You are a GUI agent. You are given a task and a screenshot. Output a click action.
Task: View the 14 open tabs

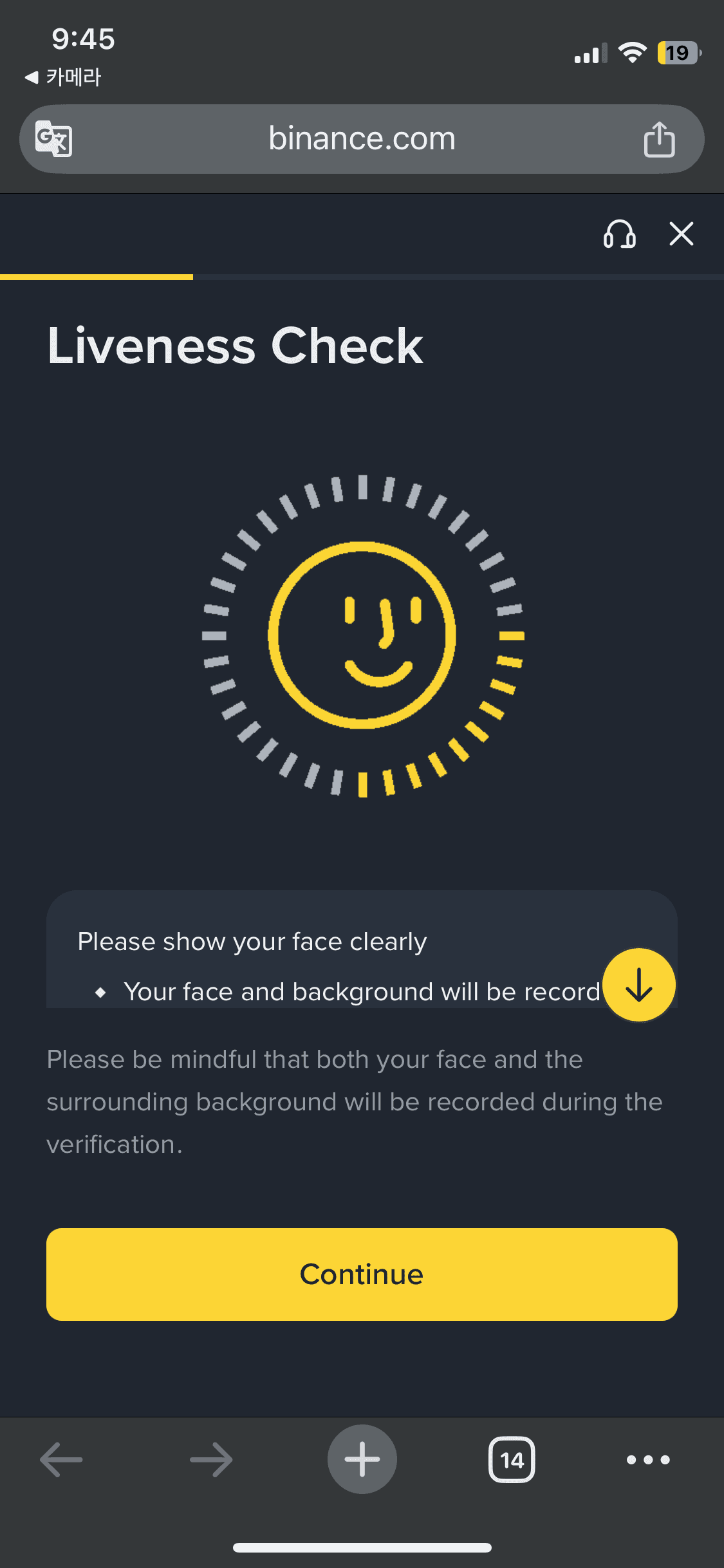coord(512,1459)
